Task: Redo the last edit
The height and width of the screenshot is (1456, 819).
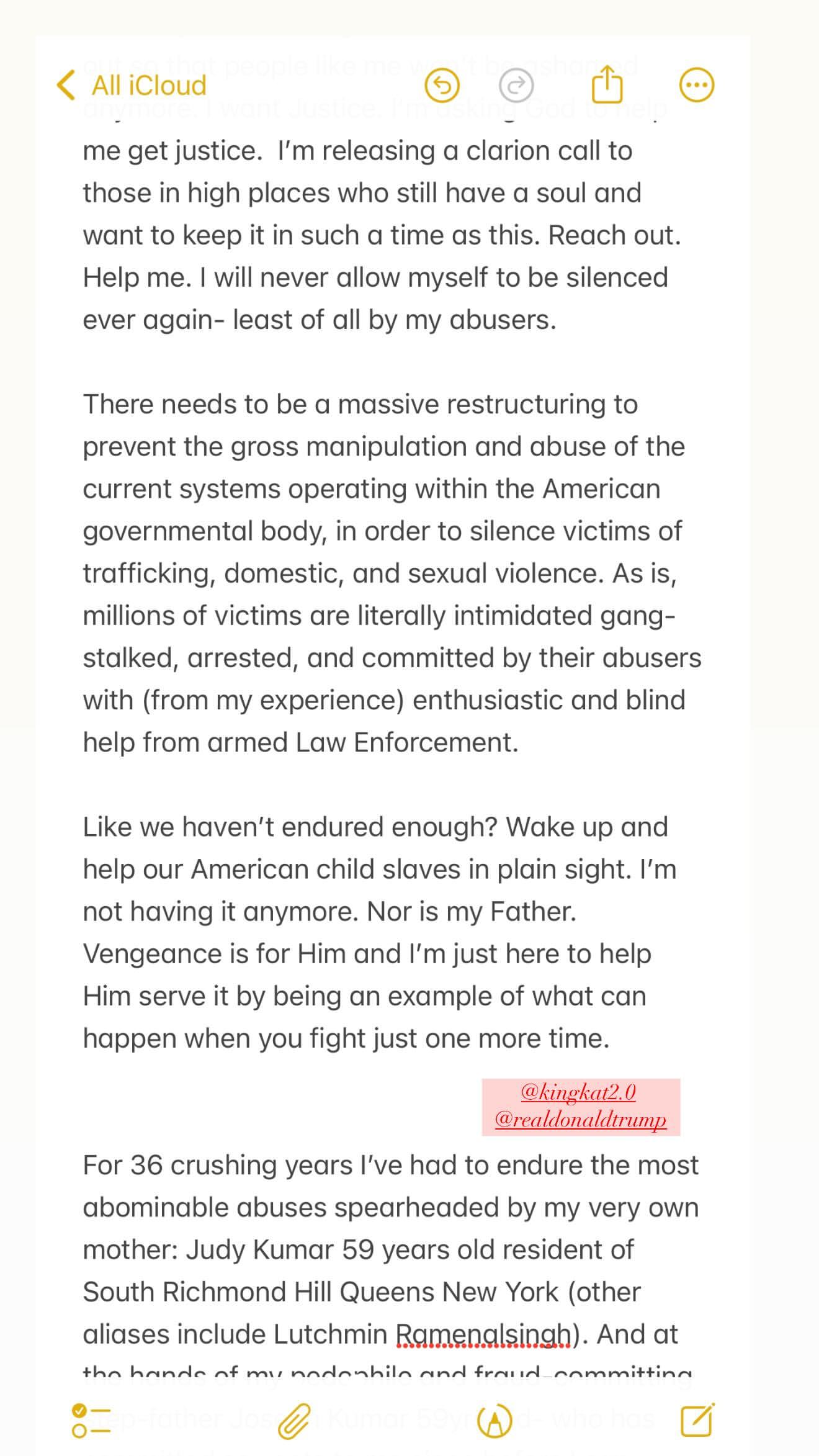Action: 516,85
